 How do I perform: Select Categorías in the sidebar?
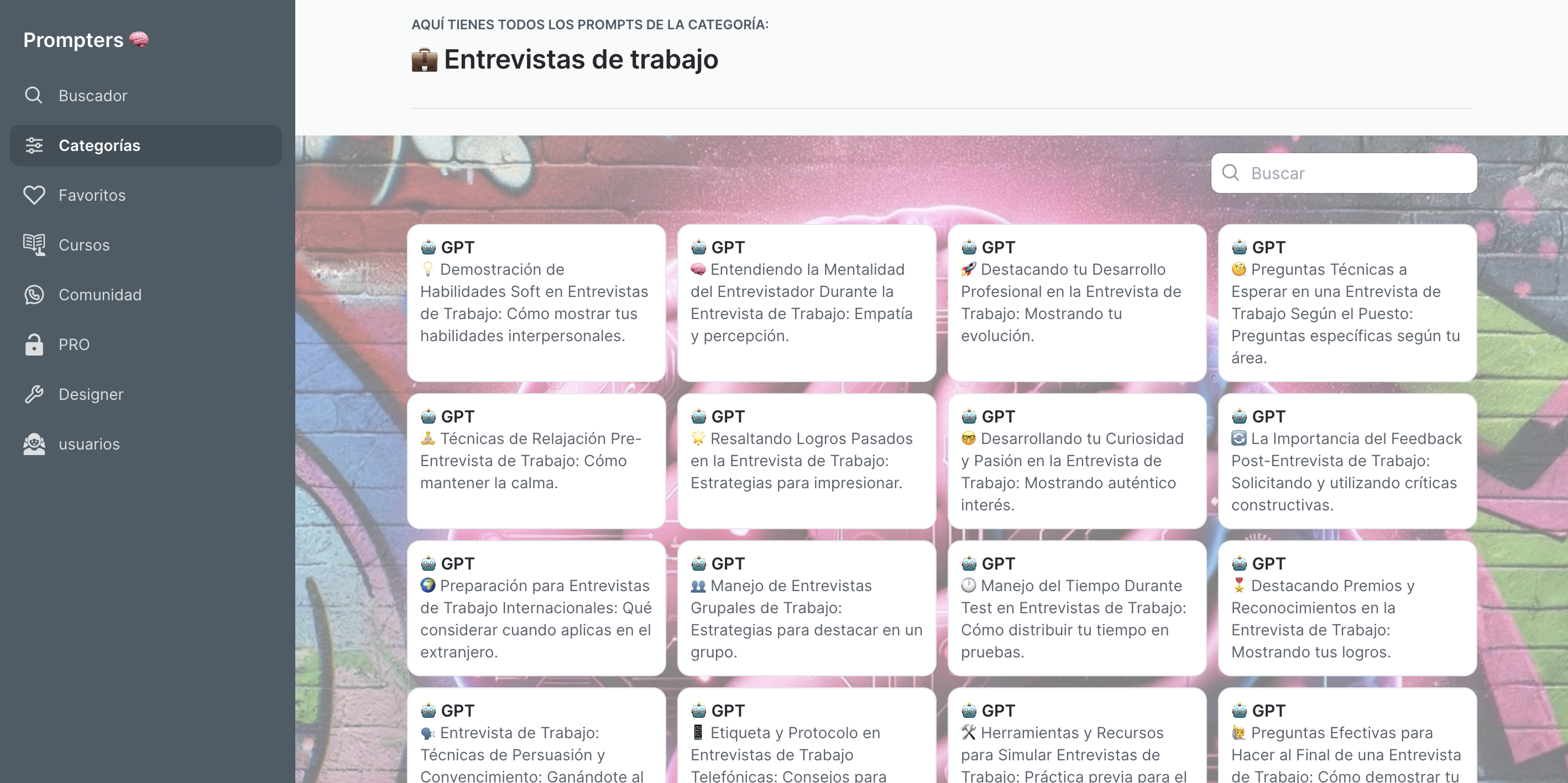point(99,145)
